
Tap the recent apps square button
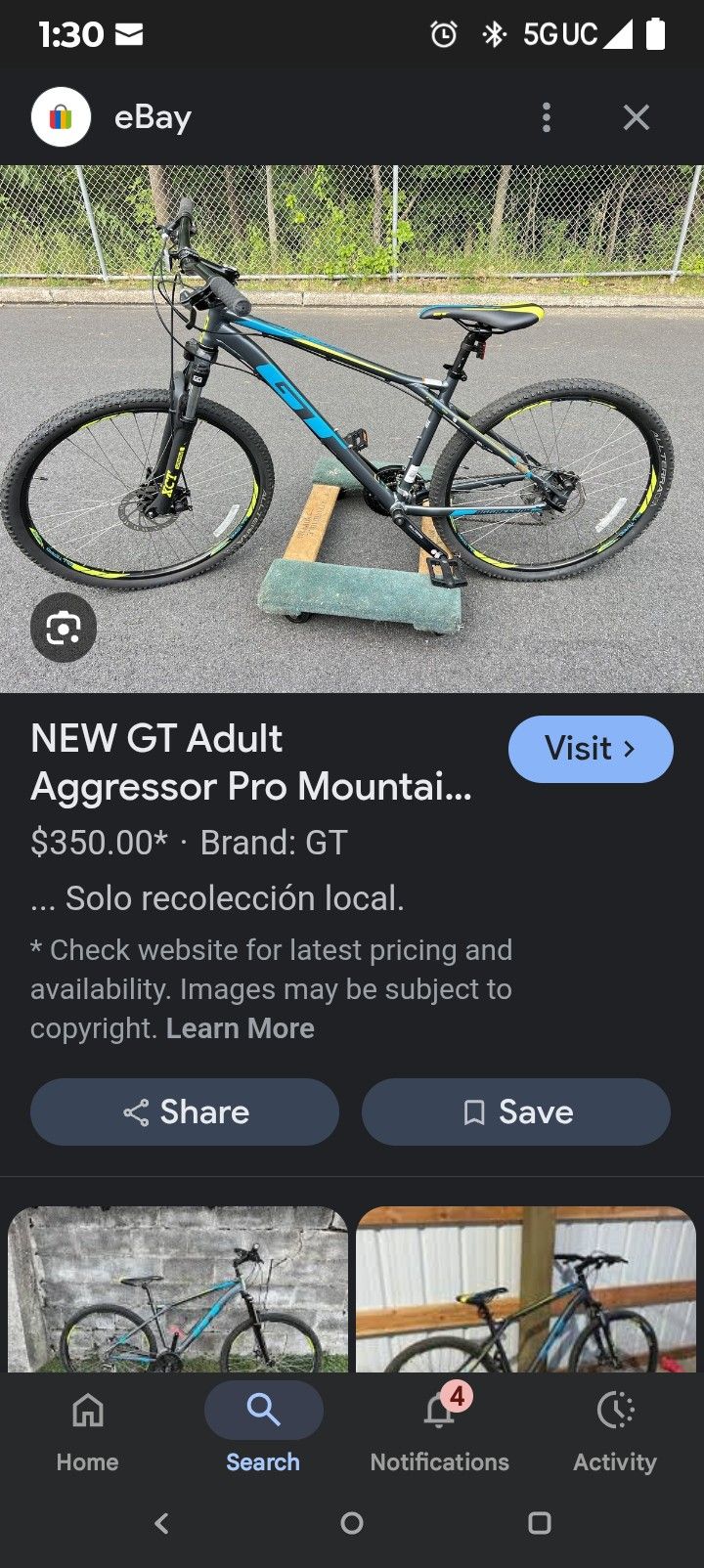537,1524
